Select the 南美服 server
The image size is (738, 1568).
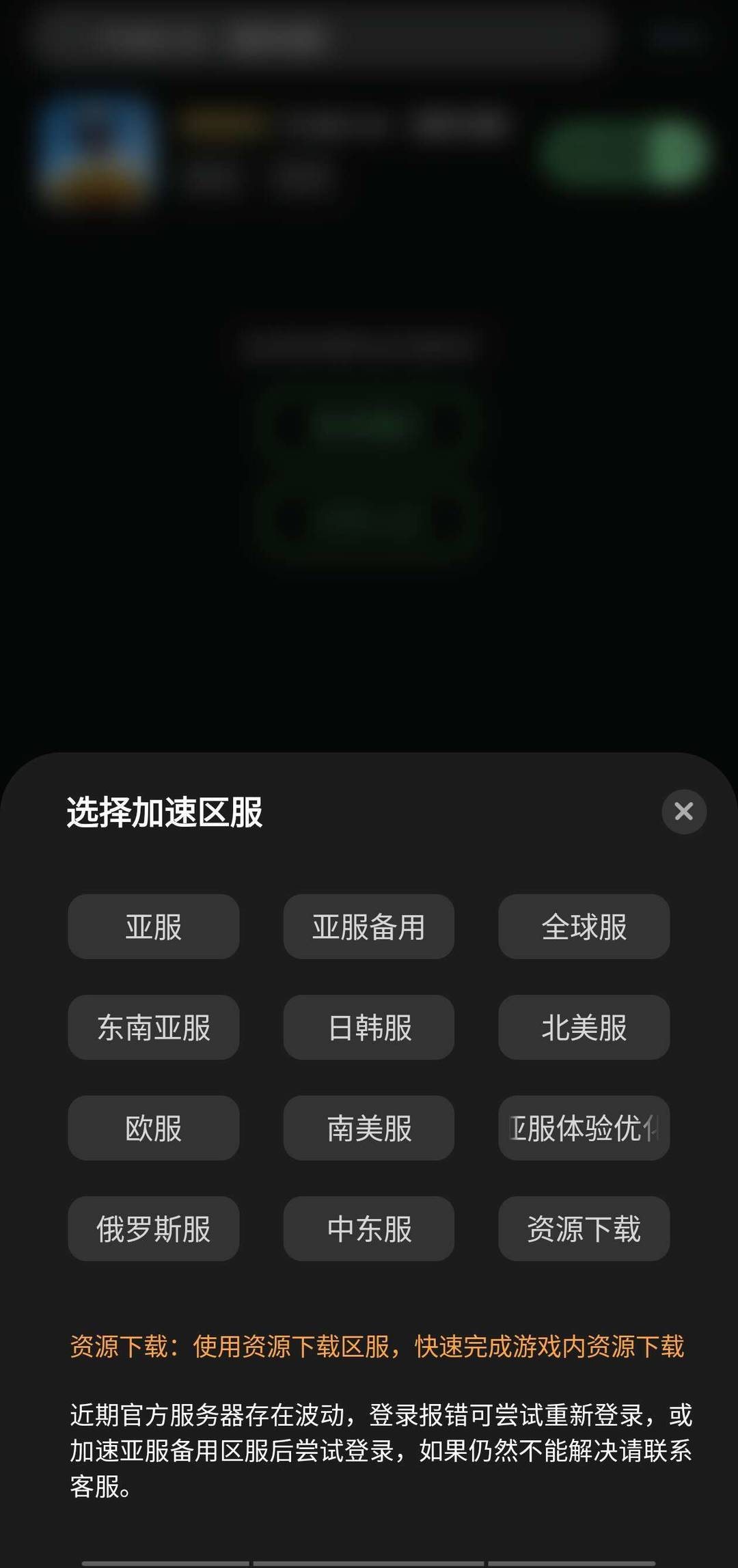368,1128
